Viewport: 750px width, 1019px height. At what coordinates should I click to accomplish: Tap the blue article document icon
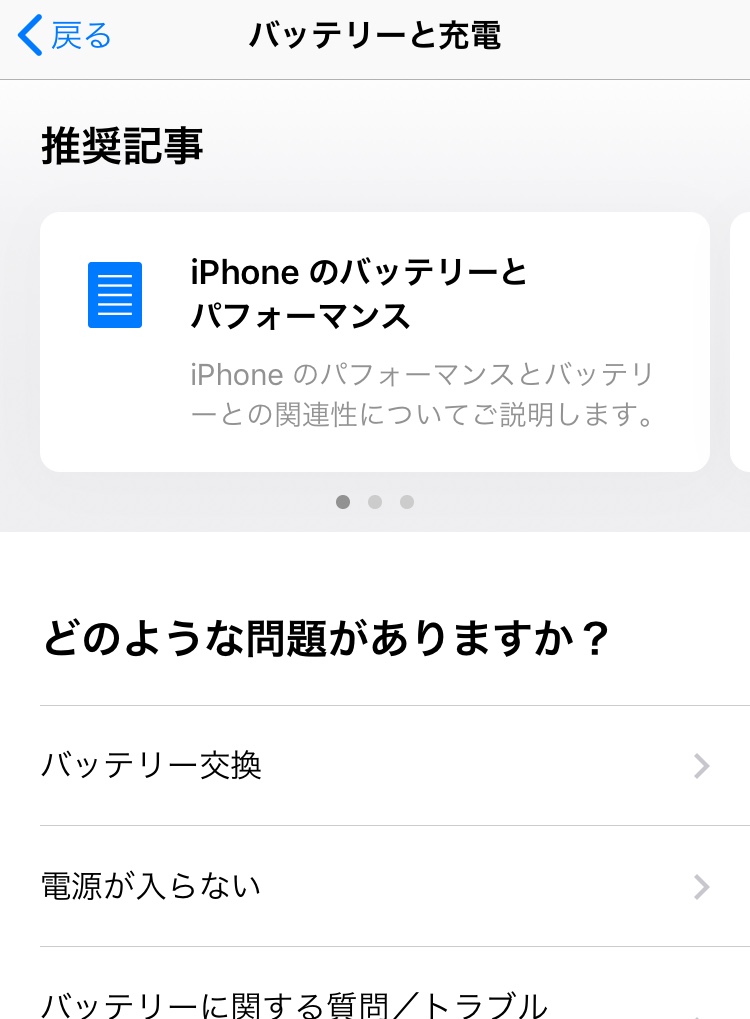[x=115, y=295]
